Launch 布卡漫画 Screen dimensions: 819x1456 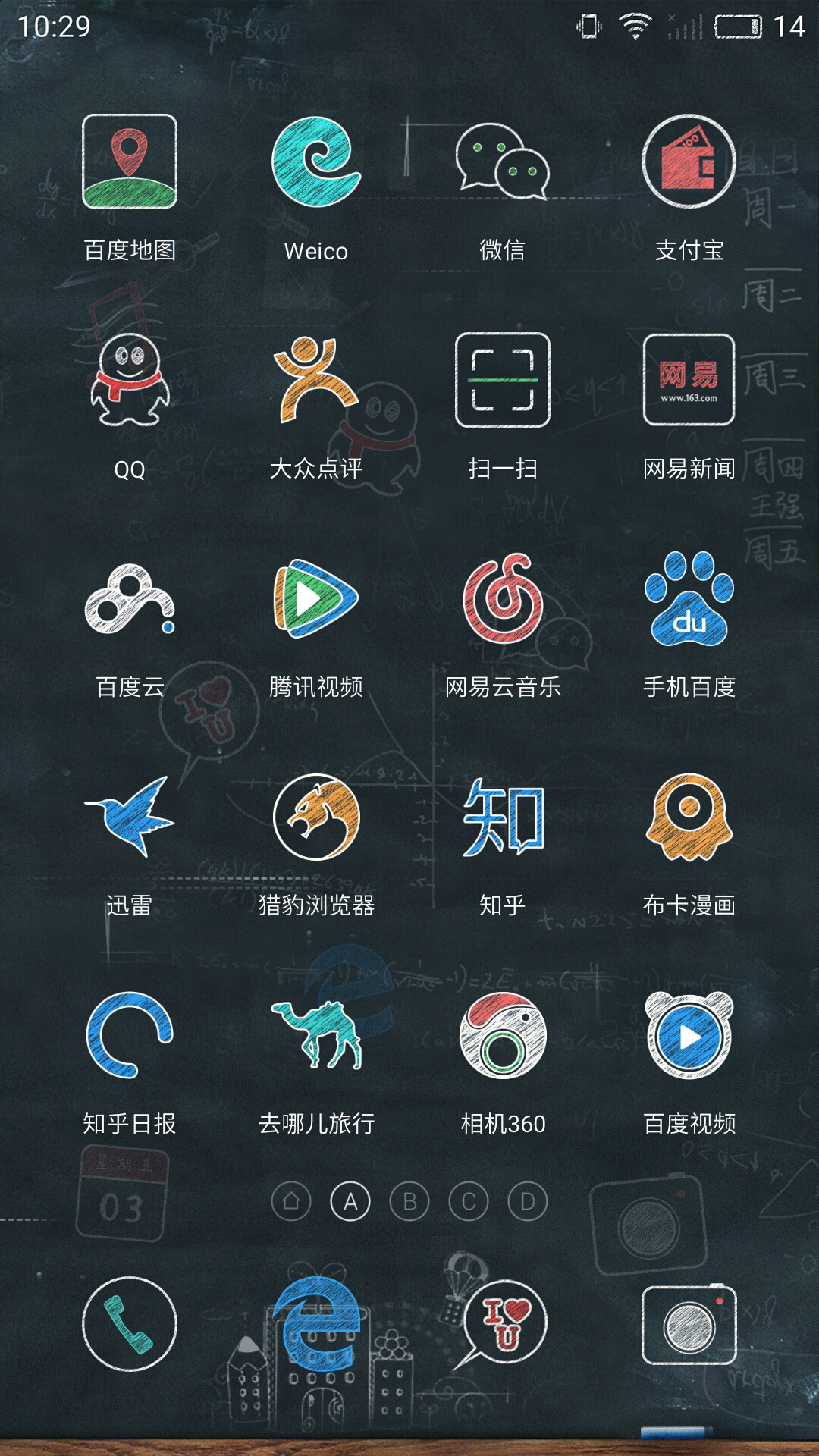coord(689,817)
